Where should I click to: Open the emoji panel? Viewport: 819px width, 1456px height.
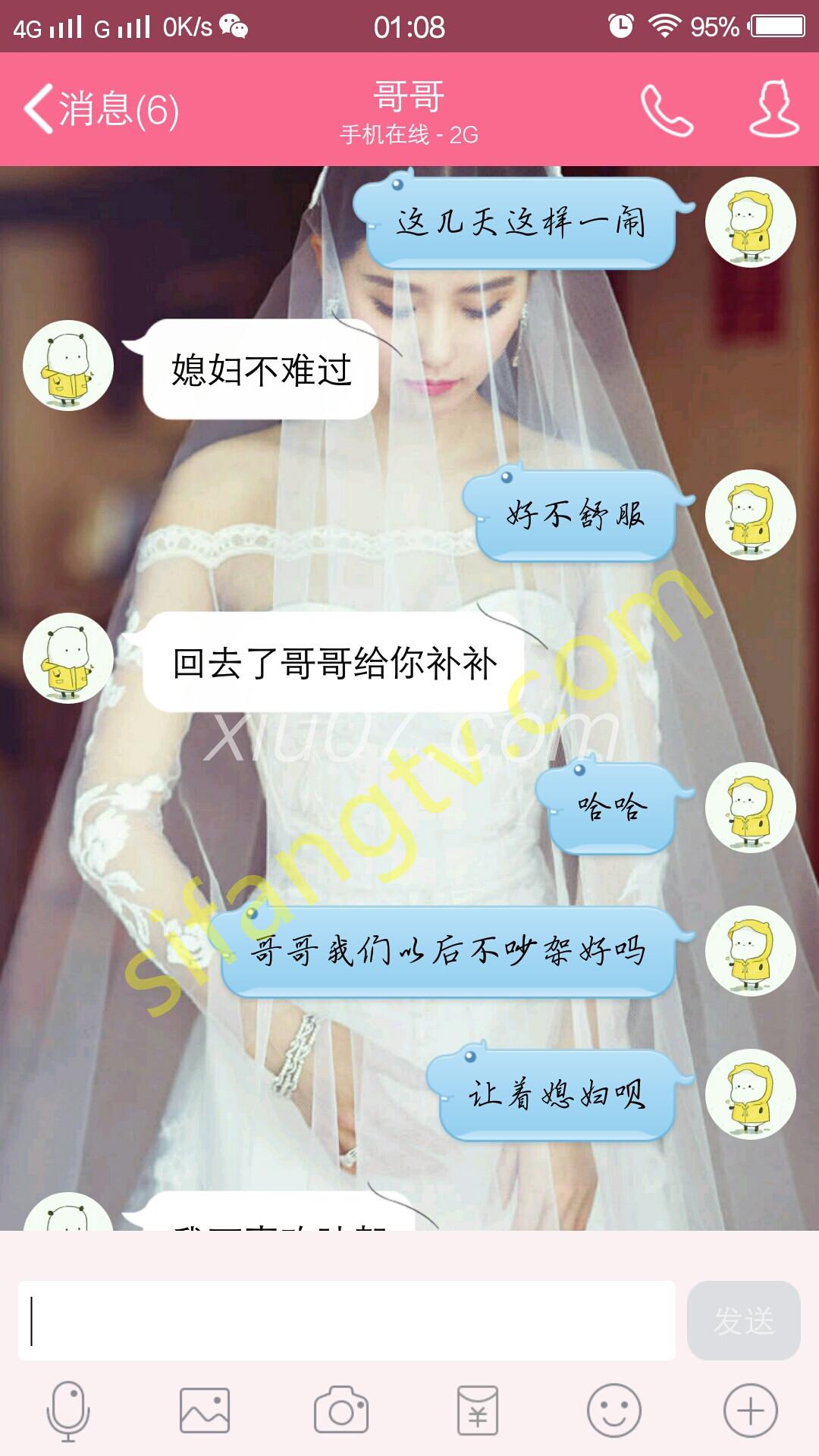pyautogui.click(x=614, y=1410)
